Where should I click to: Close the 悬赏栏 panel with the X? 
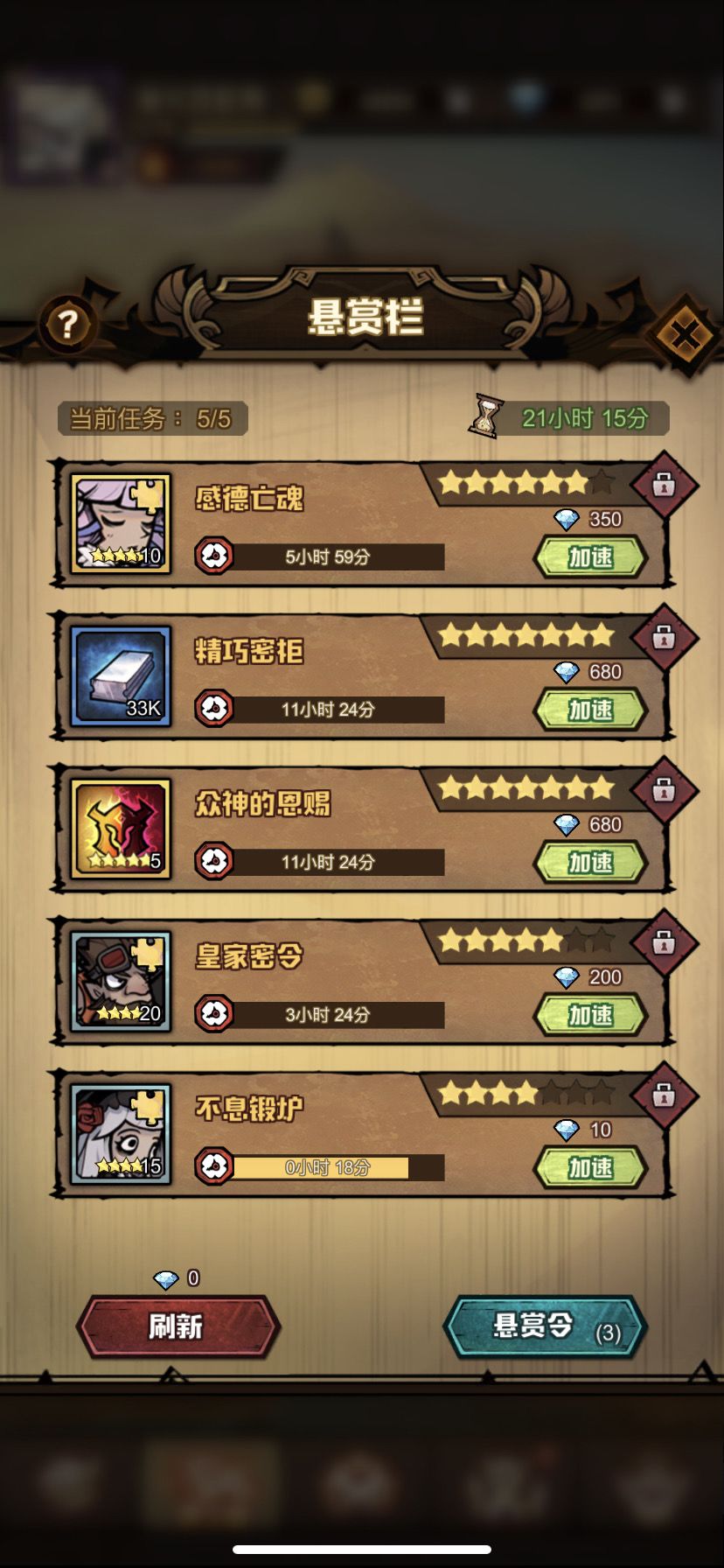pos(685,331)
